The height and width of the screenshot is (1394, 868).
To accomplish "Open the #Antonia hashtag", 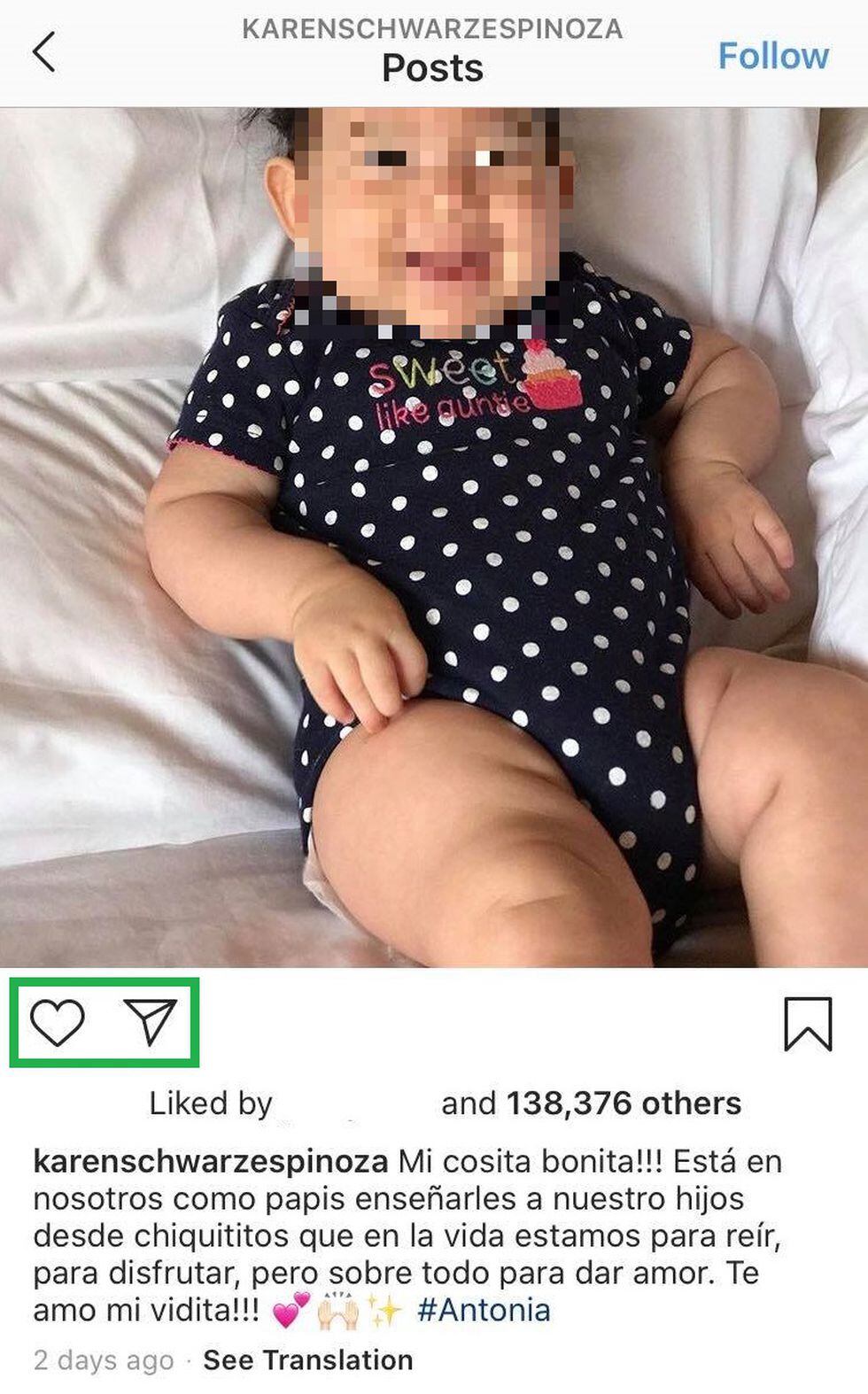I will coord(484,1310).
